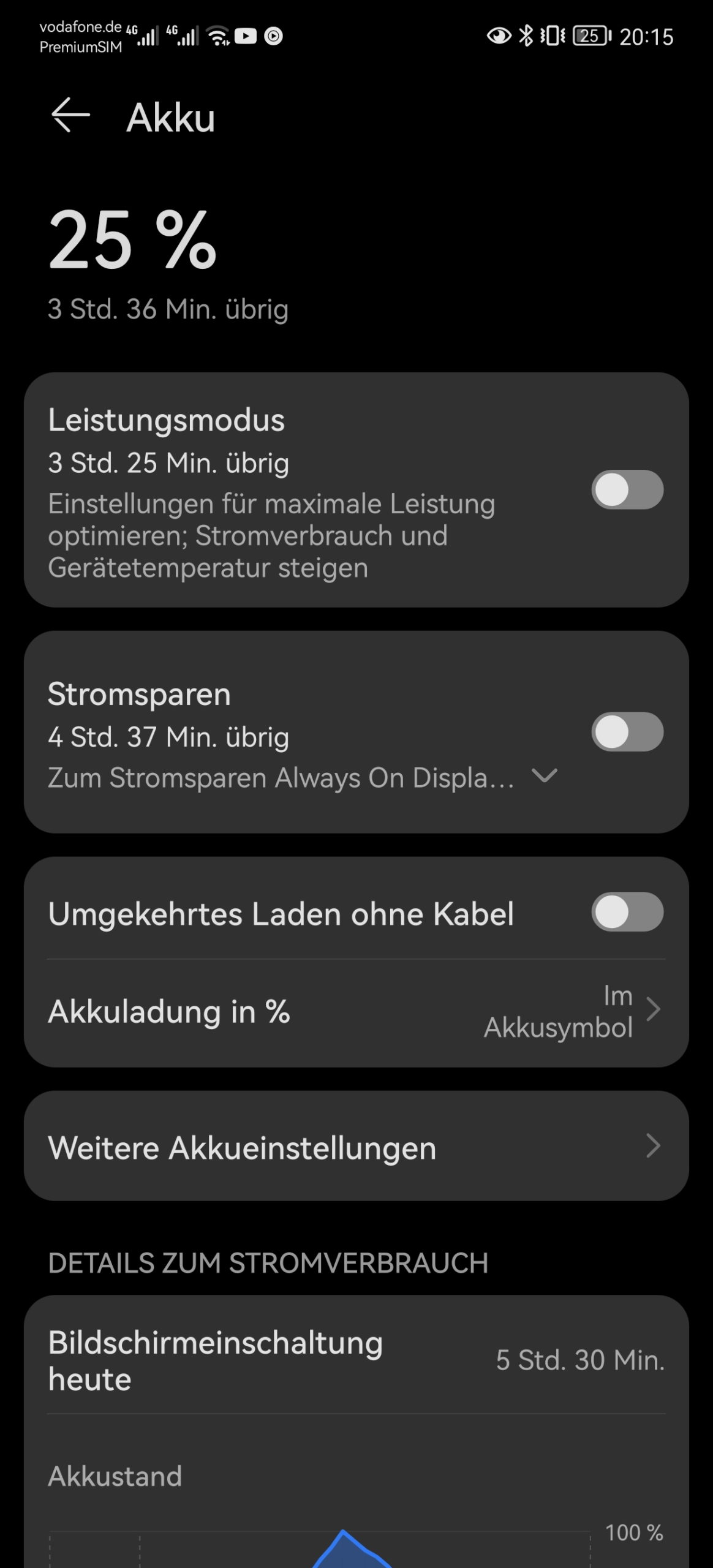Open Weitere Akkueinstellungen
The image size is (713, 1568).
click(x=356, y=1146)
